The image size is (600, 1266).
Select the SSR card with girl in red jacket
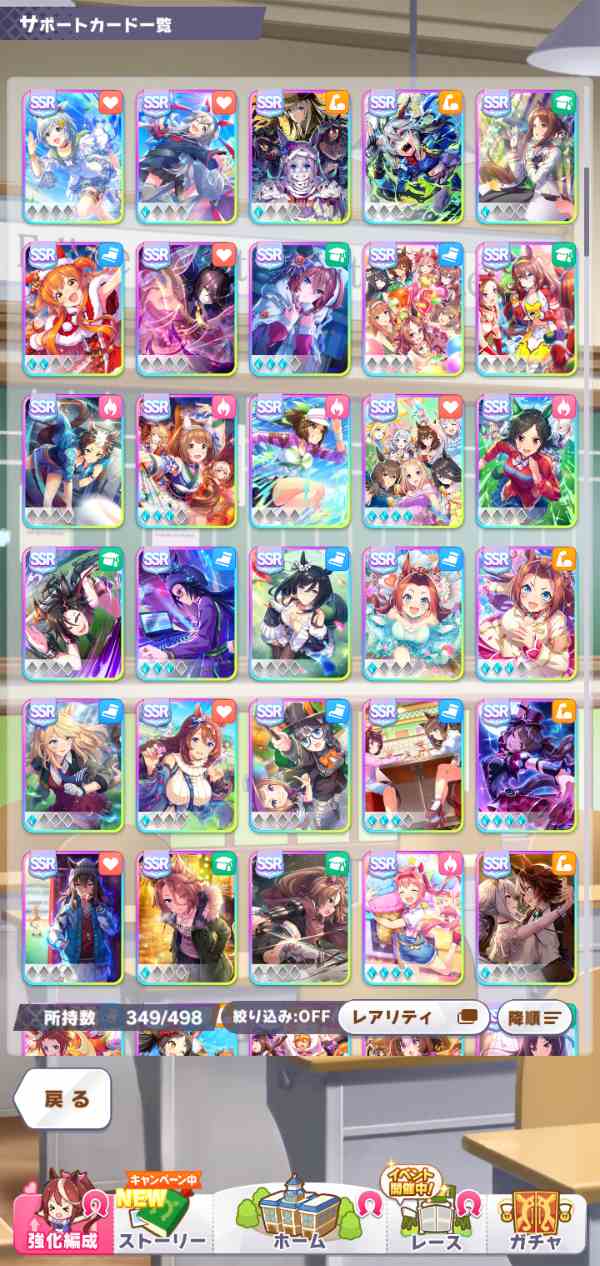coord(529,460)
